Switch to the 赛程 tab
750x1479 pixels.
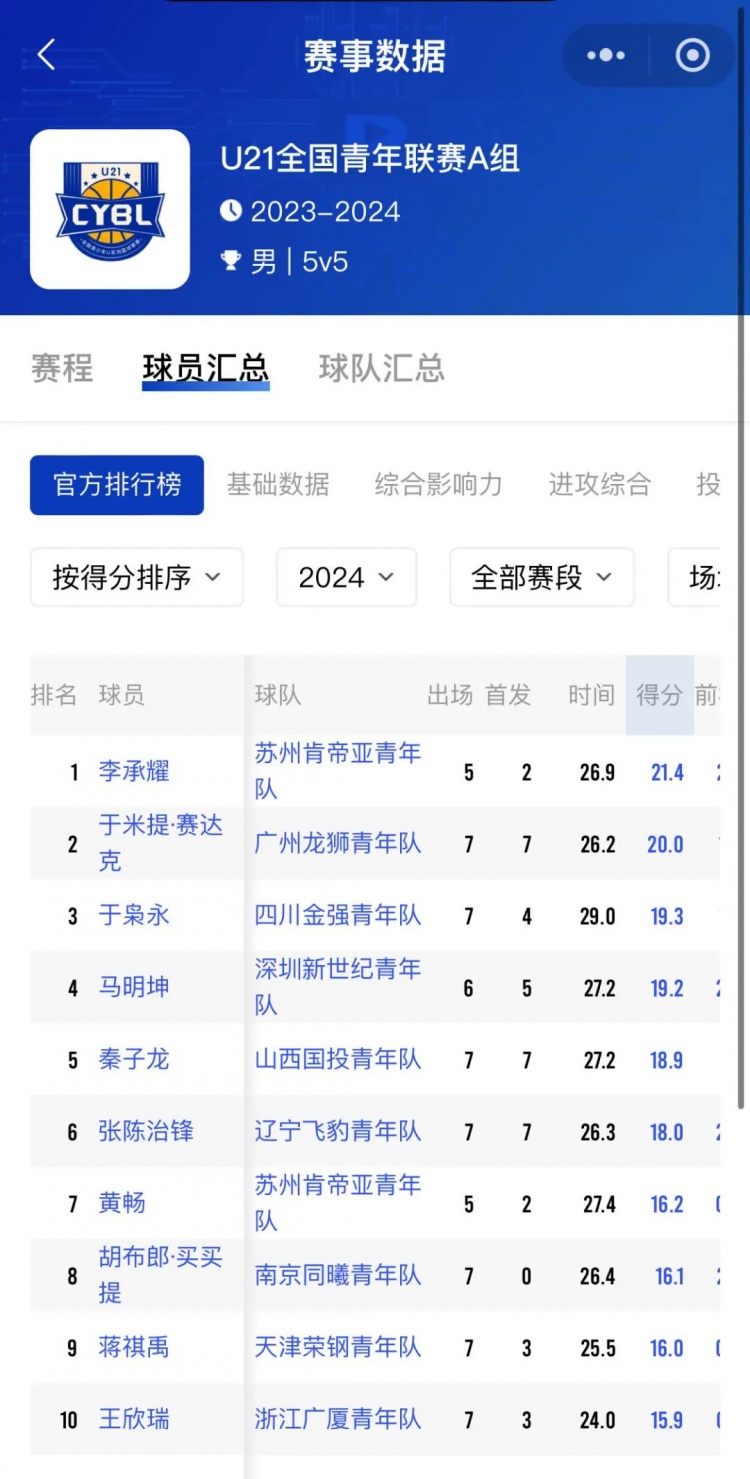pos(62,368)
